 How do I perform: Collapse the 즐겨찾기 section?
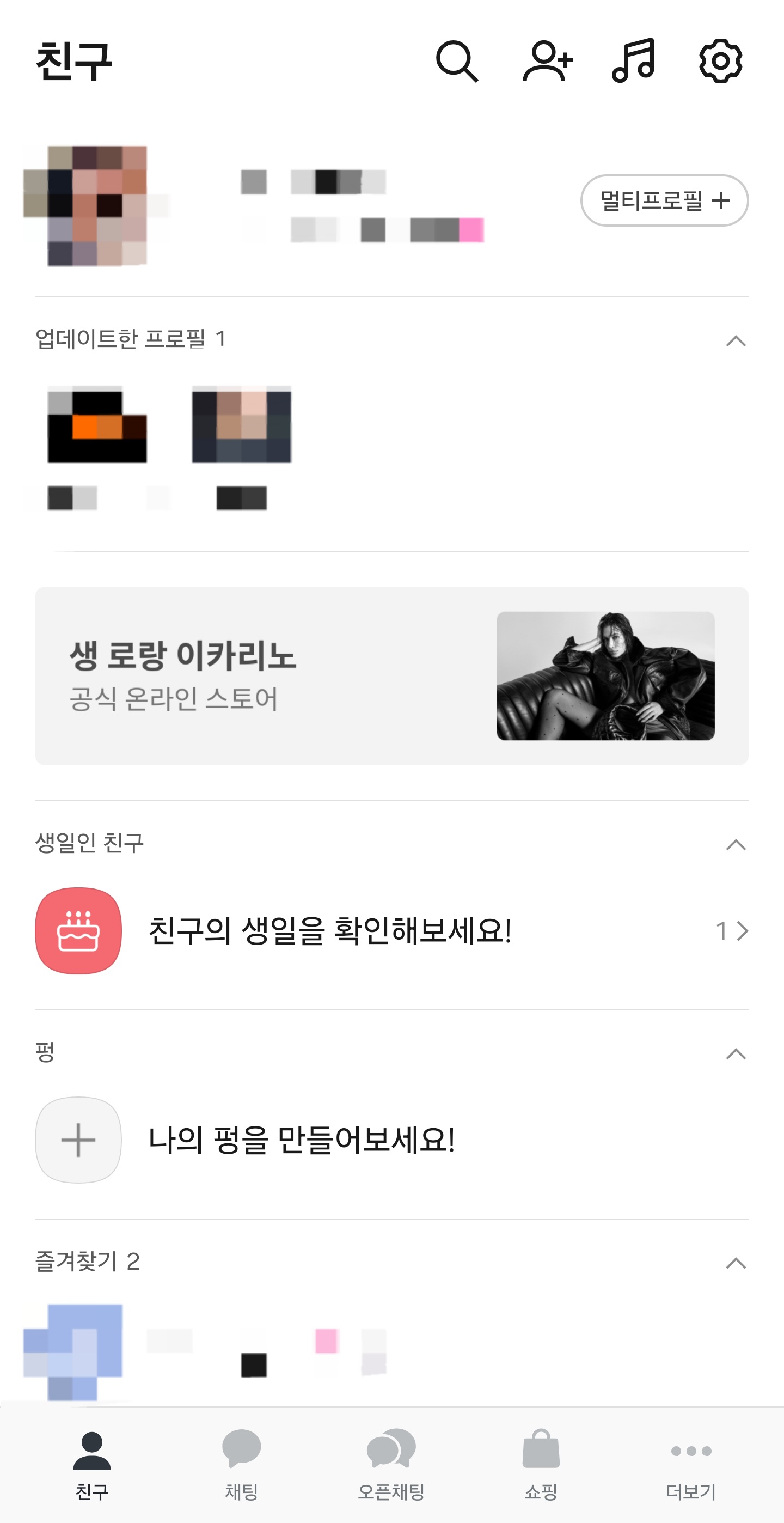736,1264
